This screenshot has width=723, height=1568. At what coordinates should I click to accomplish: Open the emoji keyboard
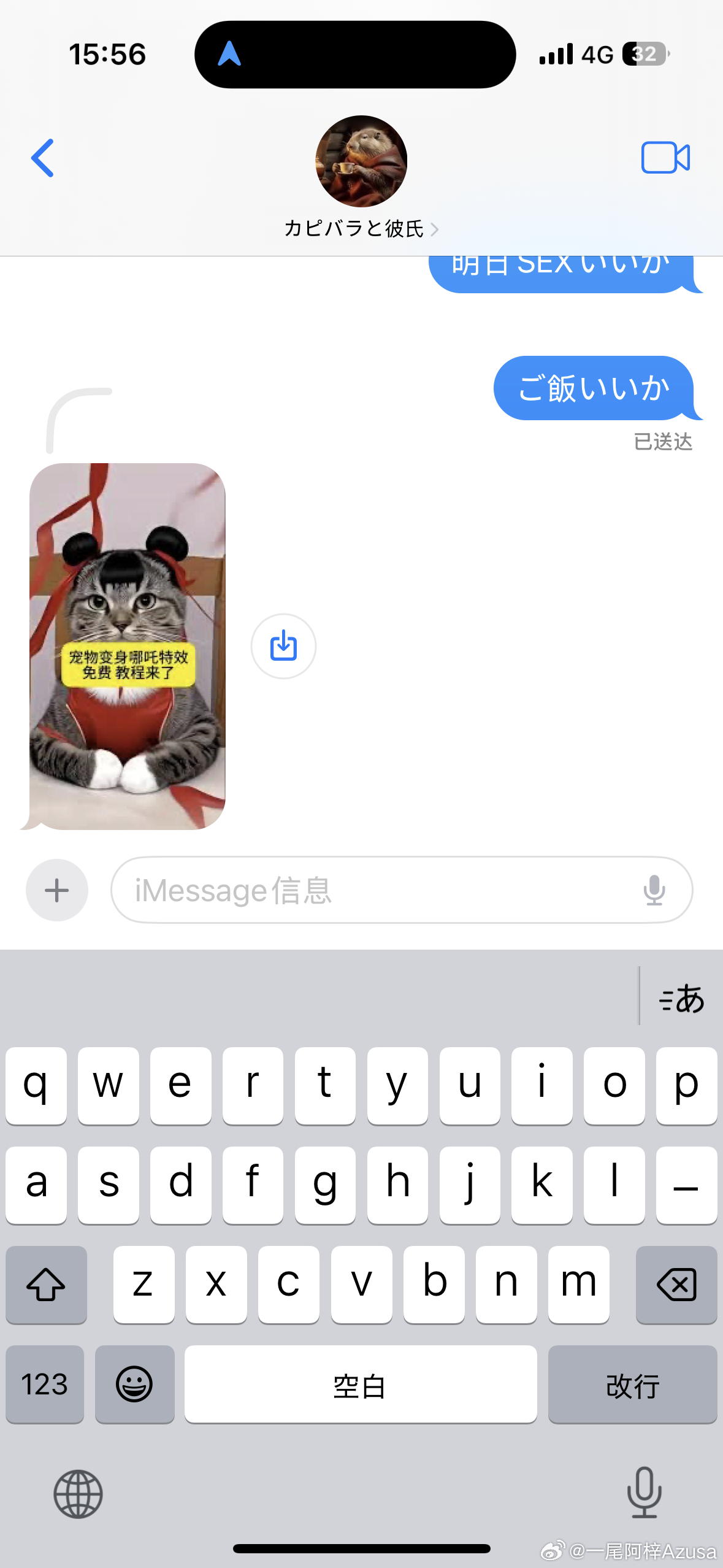(x=134, y=1385)
